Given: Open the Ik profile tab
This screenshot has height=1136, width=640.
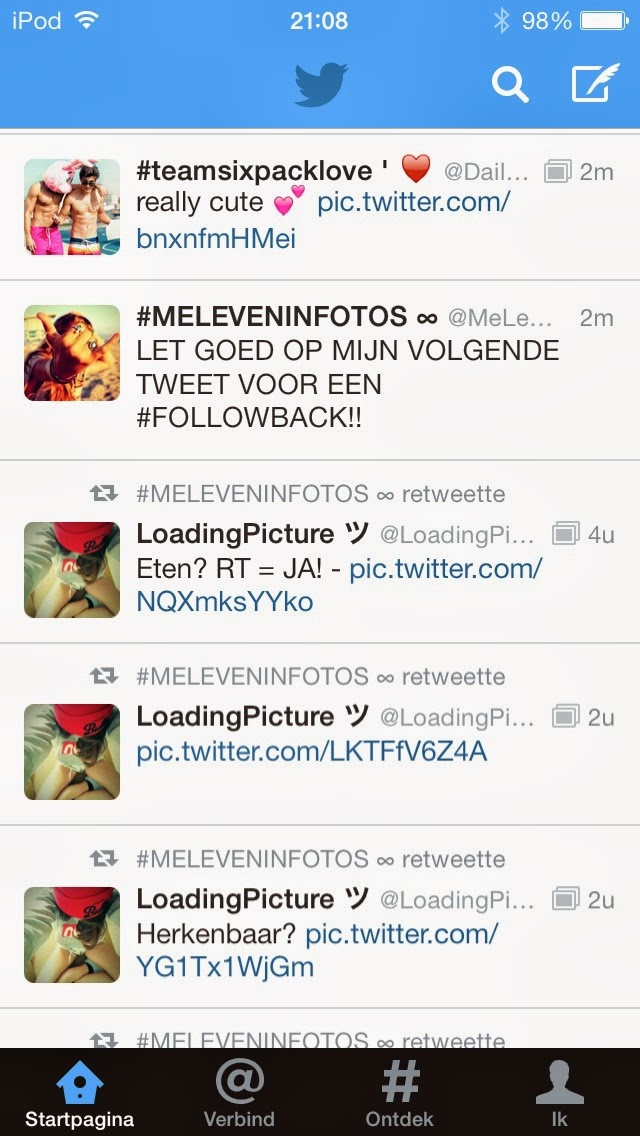Looking at the screenshot, I should pyautogui.click(x=560, y=1093).
